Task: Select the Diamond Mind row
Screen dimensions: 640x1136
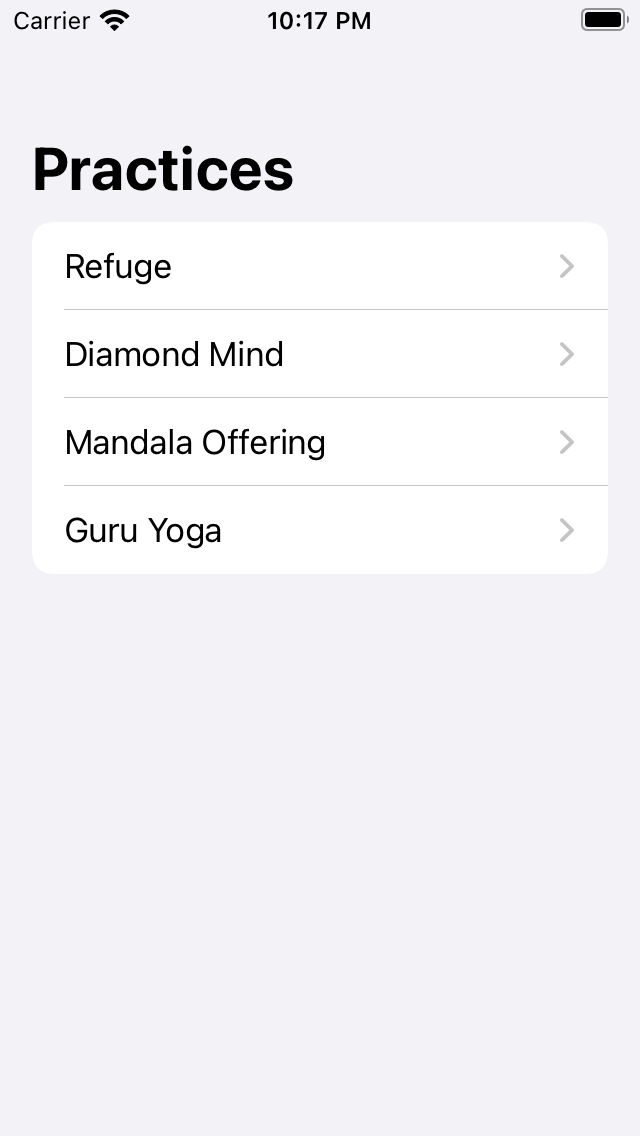Action: pos(319,354)
